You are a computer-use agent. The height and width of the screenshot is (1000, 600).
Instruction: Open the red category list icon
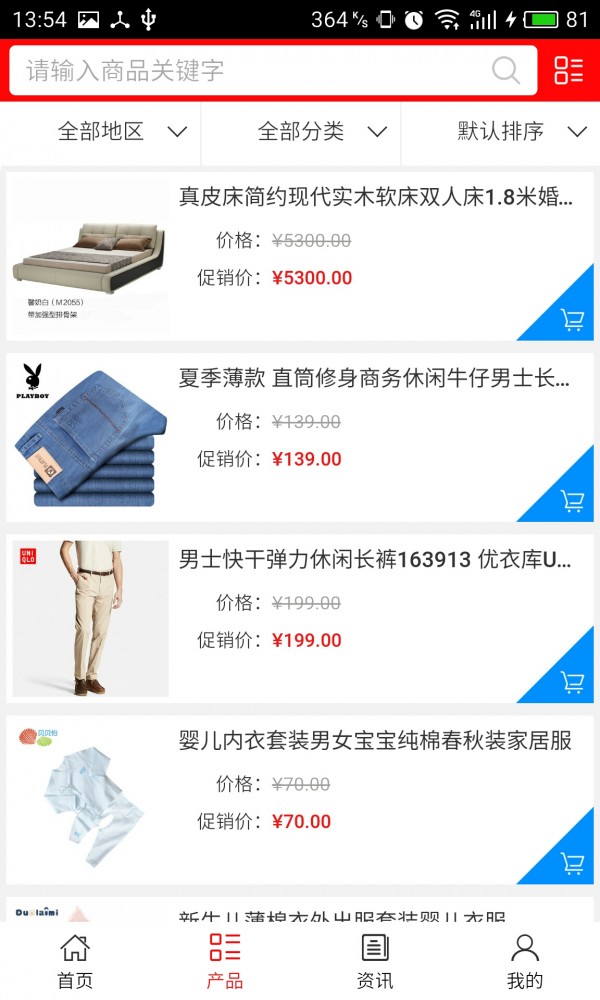(x=568, y=70)
